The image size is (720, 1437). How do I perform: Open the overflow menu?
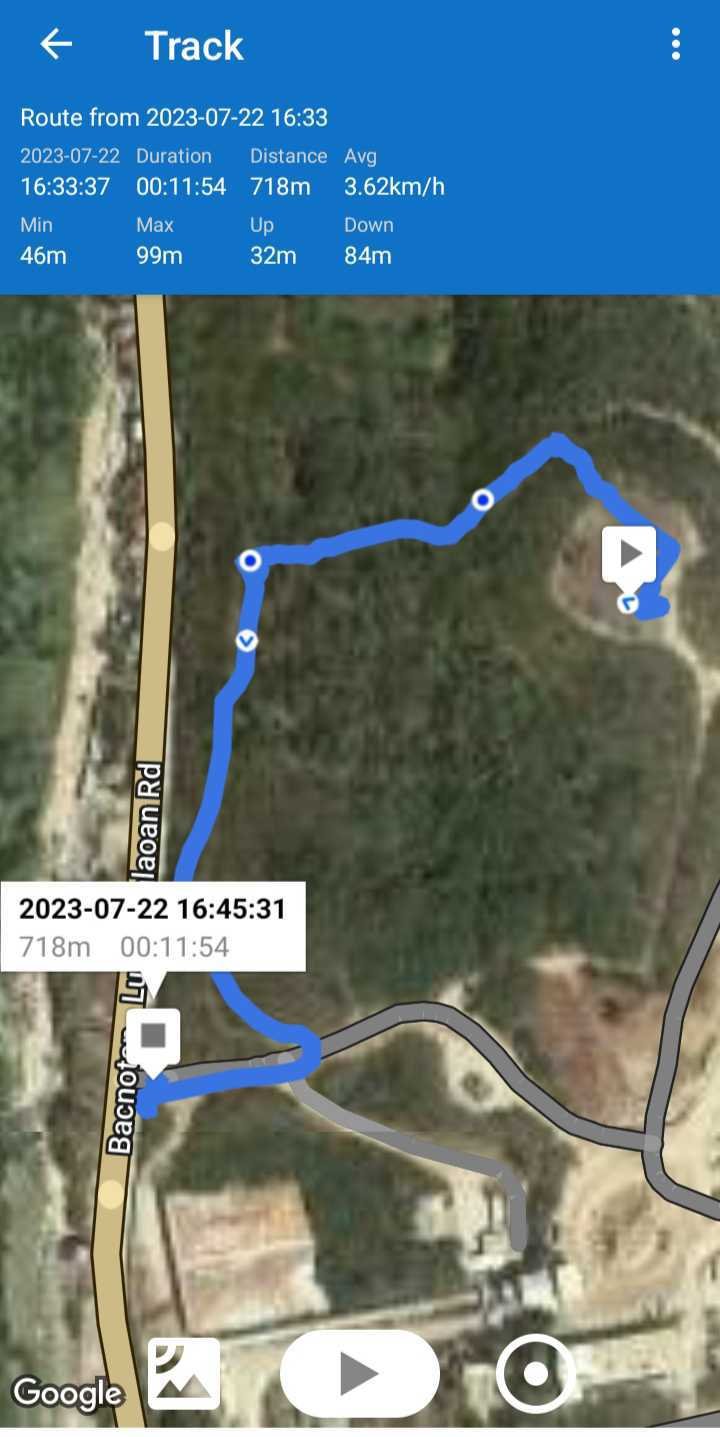pyautogui.click(x=676, y=45)
